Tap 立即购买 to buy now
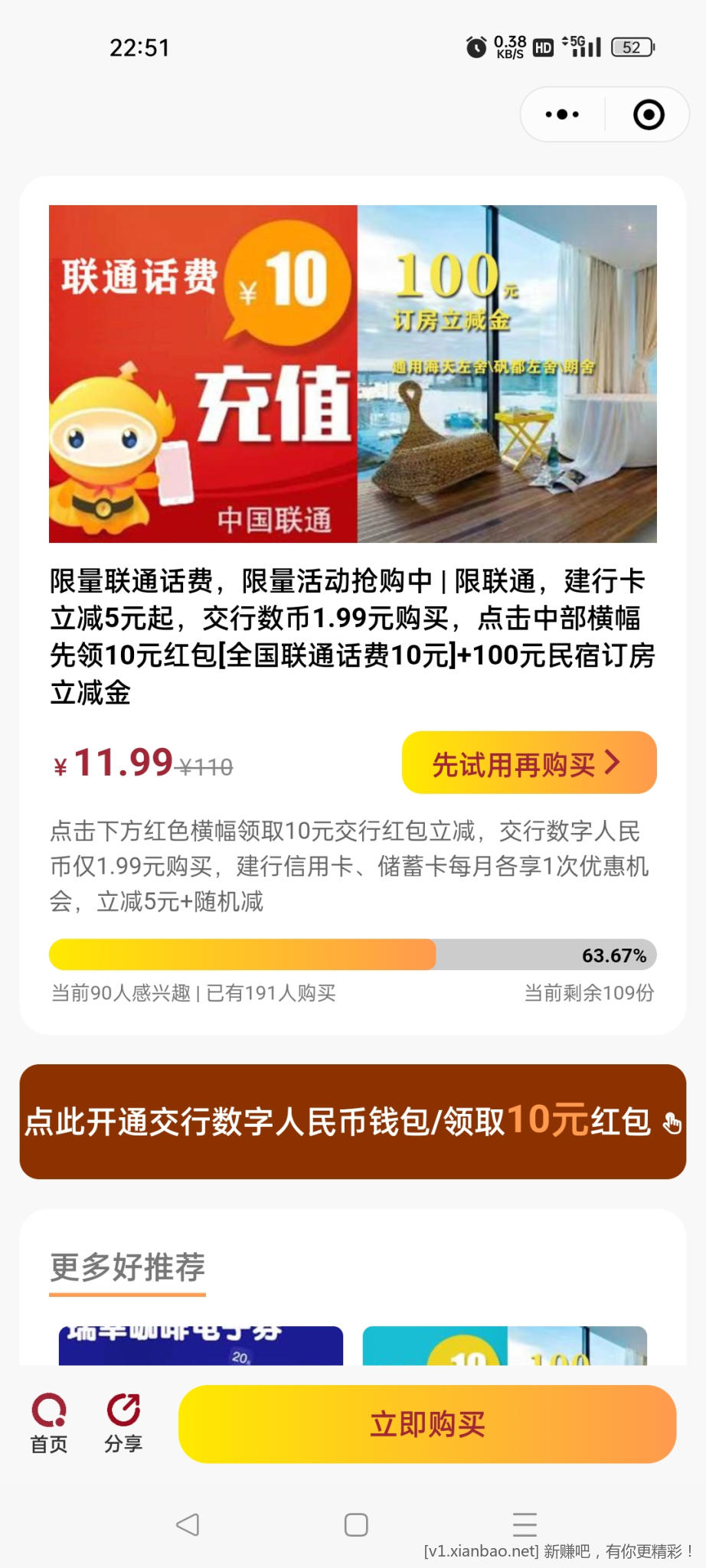 [x=427, y=1424]
